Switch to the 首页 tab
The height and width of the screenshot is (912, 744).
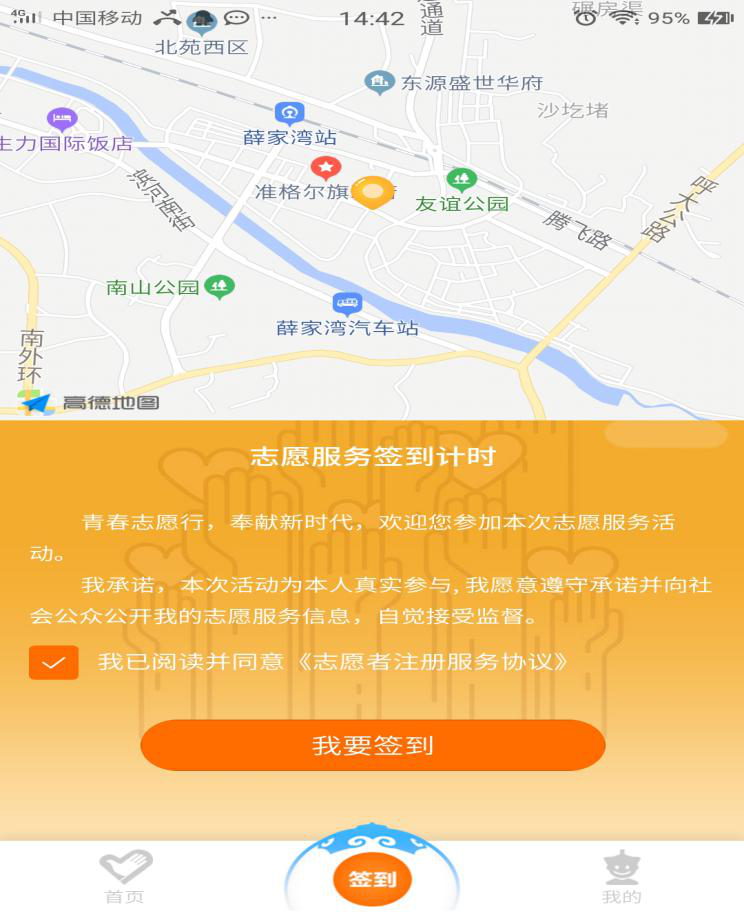[125, 877]
